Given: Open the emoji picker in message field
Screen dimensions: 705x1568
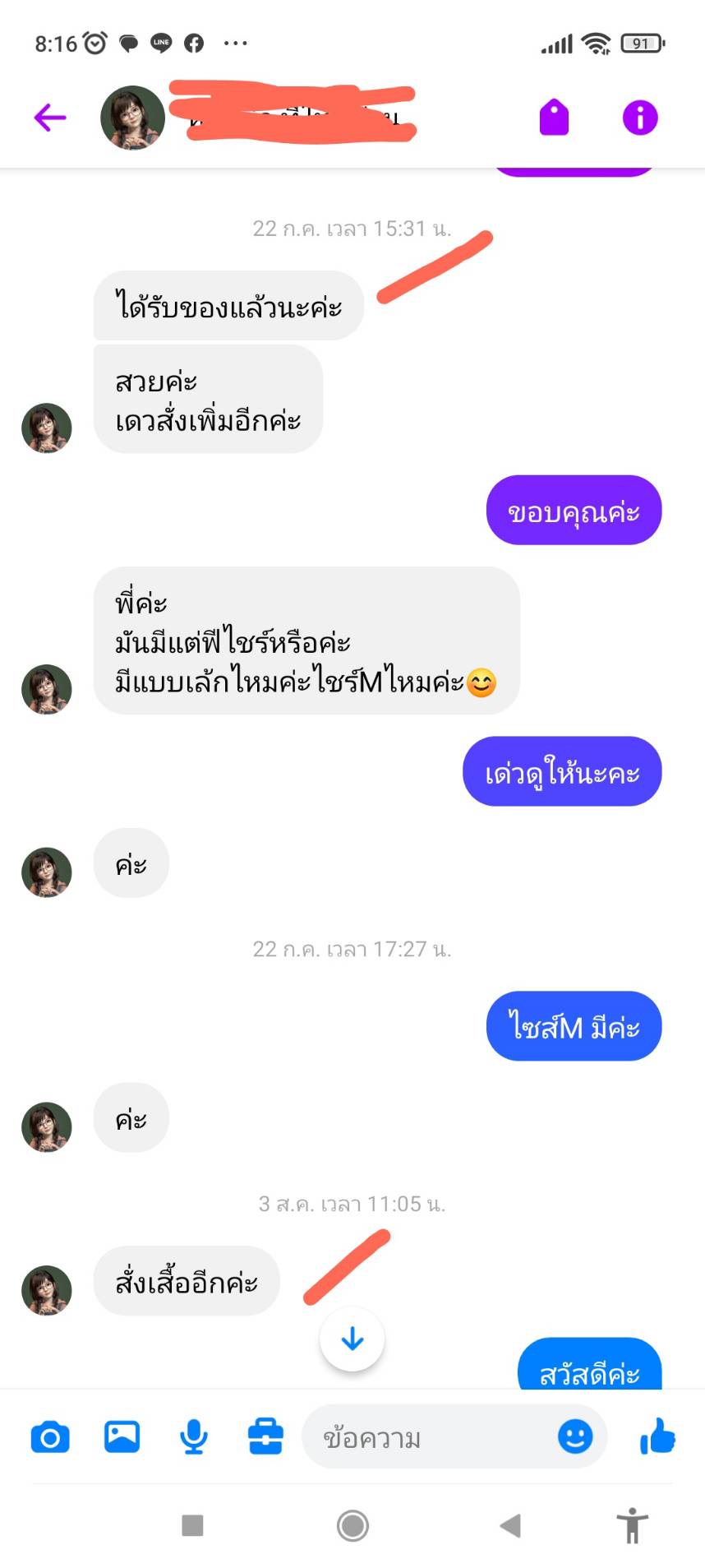Looking at the screenshot, I should tap(575, 1436).
